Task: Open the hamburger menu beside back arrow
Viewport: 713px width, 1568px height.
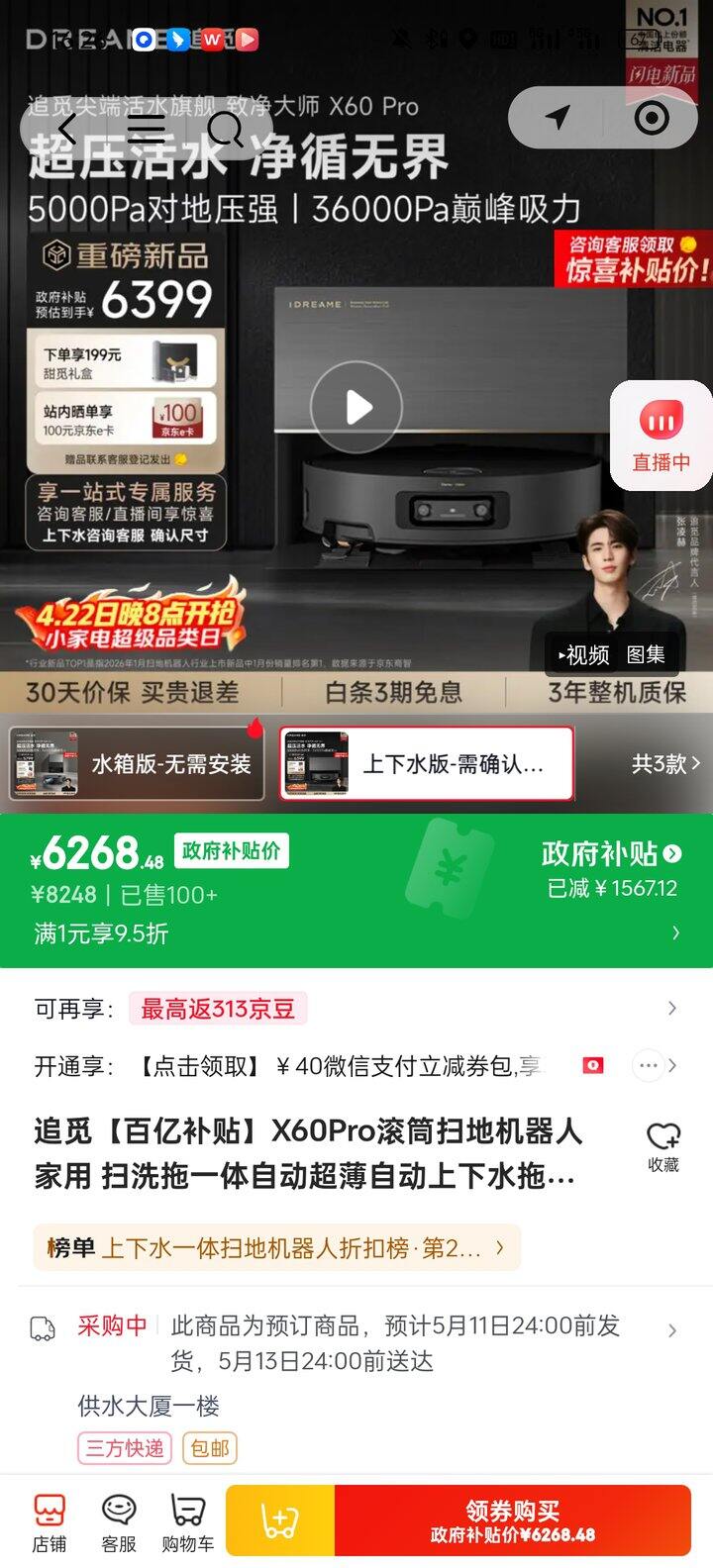Action: pos(147,129)
